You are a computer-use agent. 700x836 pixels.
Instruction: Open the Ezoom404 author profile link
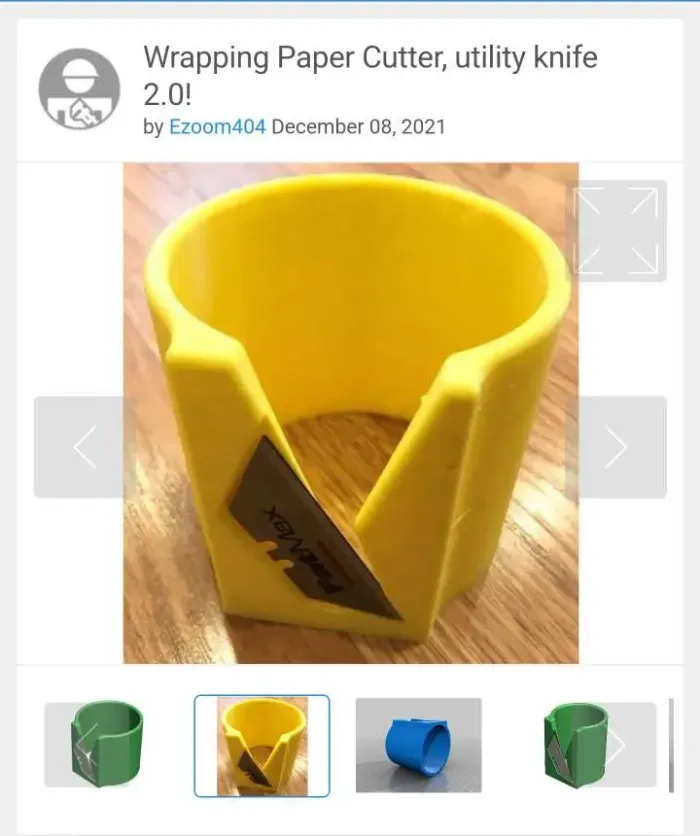(x=216, y=128)
